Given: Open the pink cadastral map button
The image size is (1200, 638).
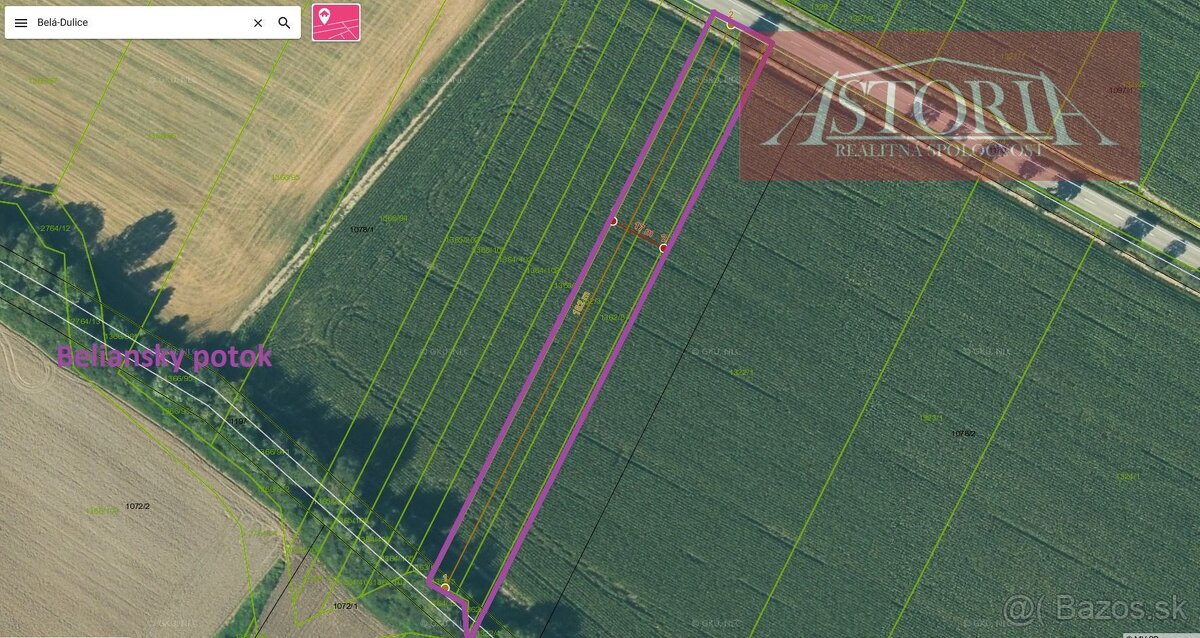Looking at the screenshot, I should 336,22.
